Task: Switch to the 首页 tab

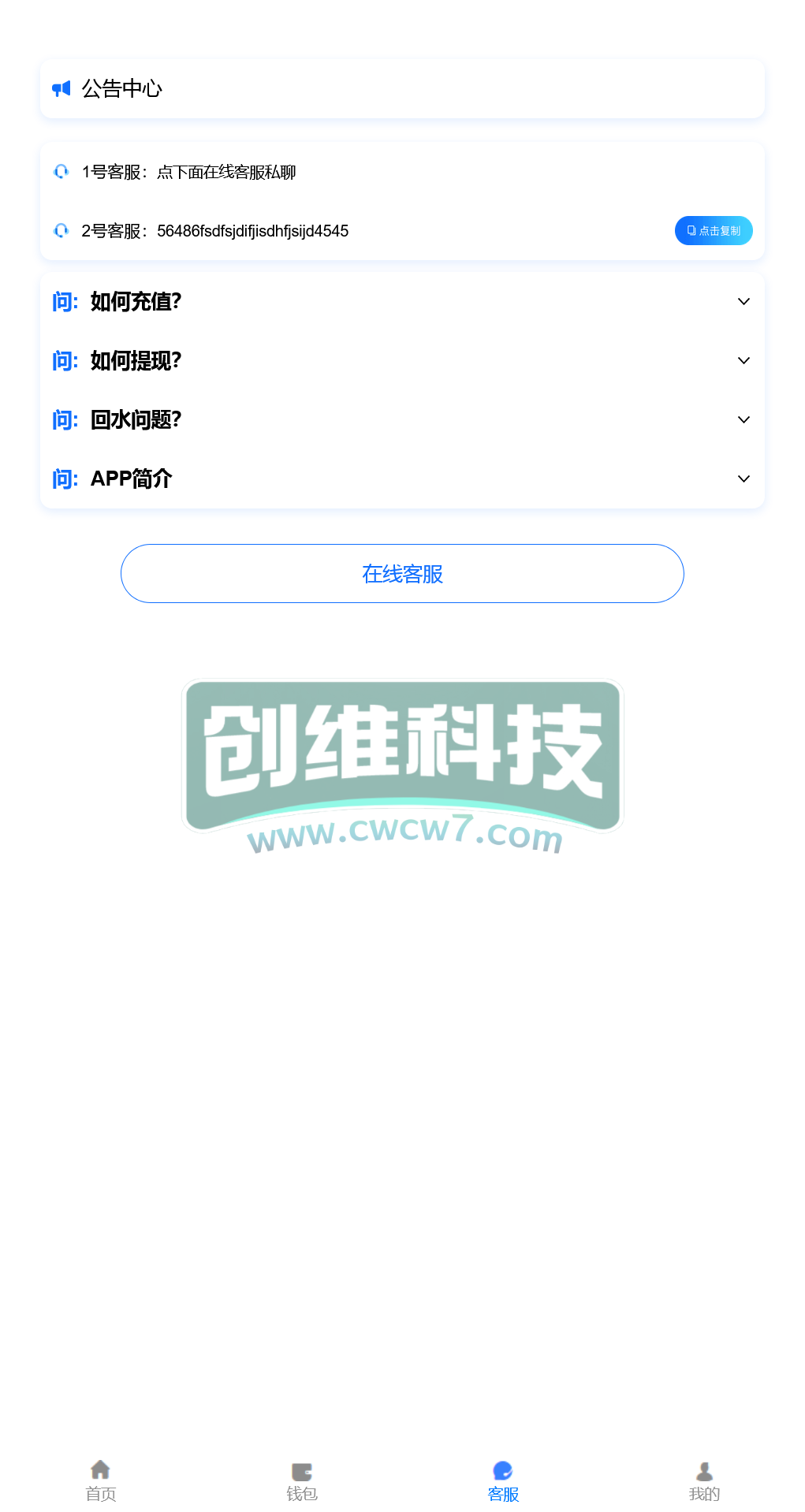Action: (101, 1481)
